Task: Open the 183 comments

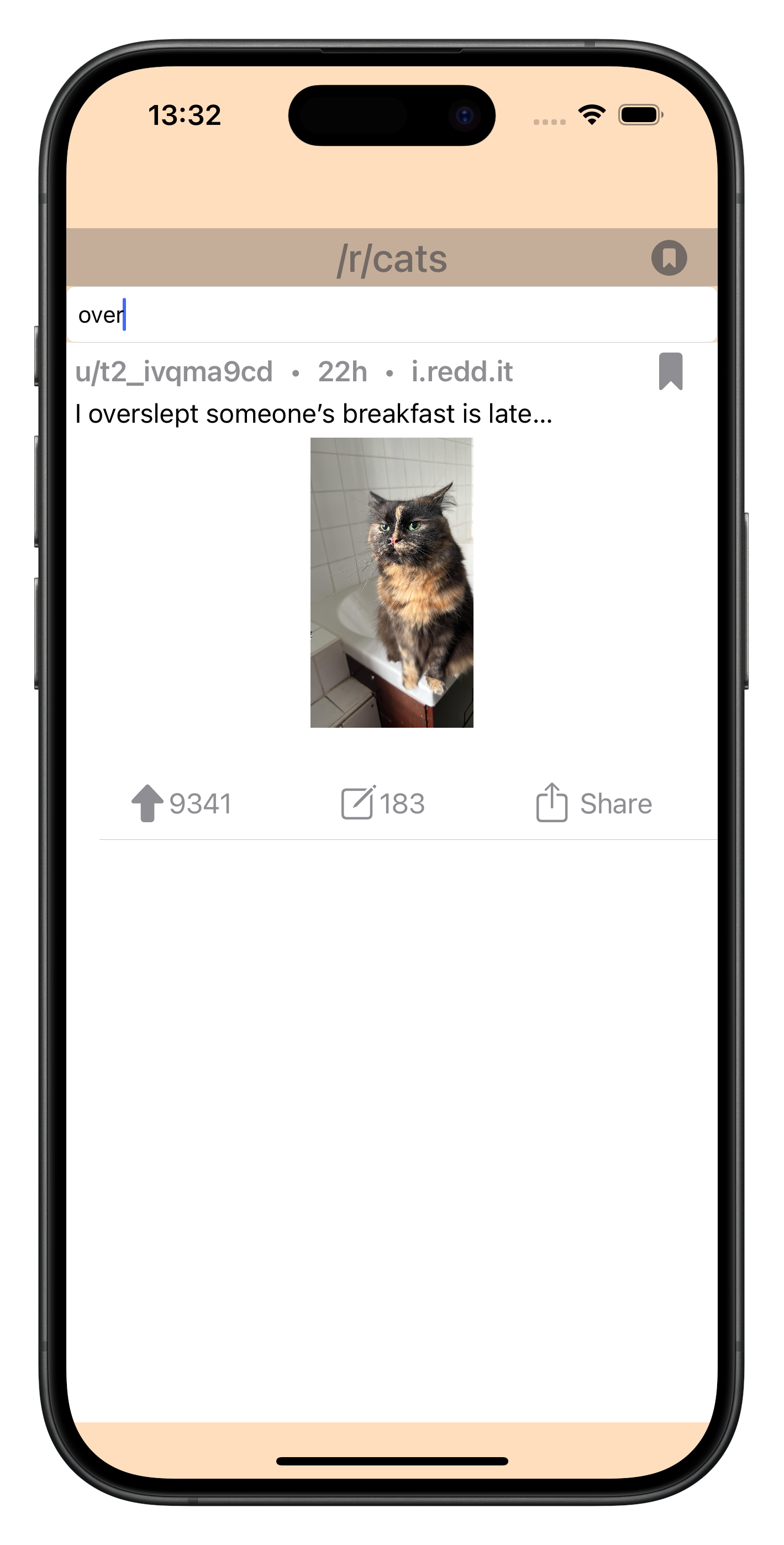Action: [x=383, y=803]
